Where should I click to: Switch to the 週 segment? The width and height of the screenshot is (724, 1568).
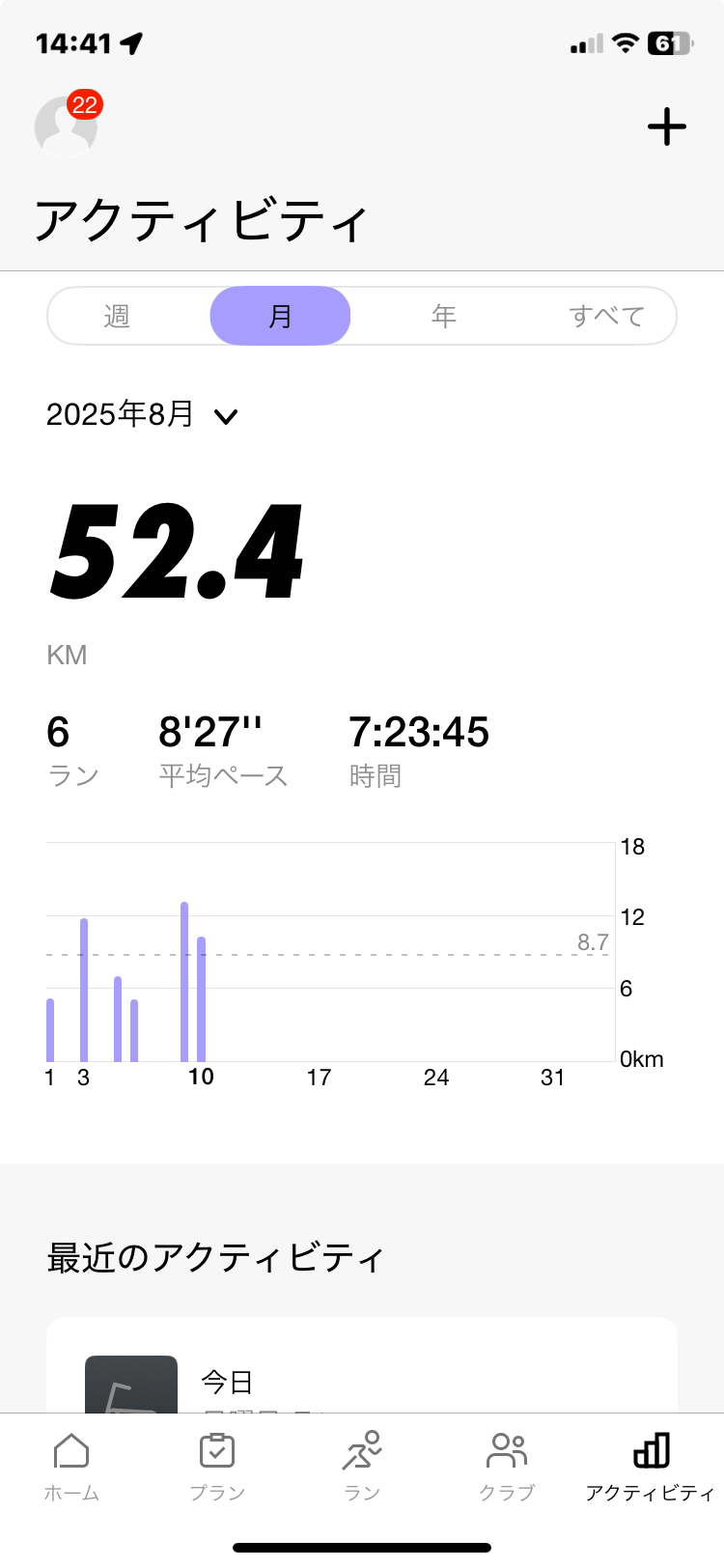point(117,316)
